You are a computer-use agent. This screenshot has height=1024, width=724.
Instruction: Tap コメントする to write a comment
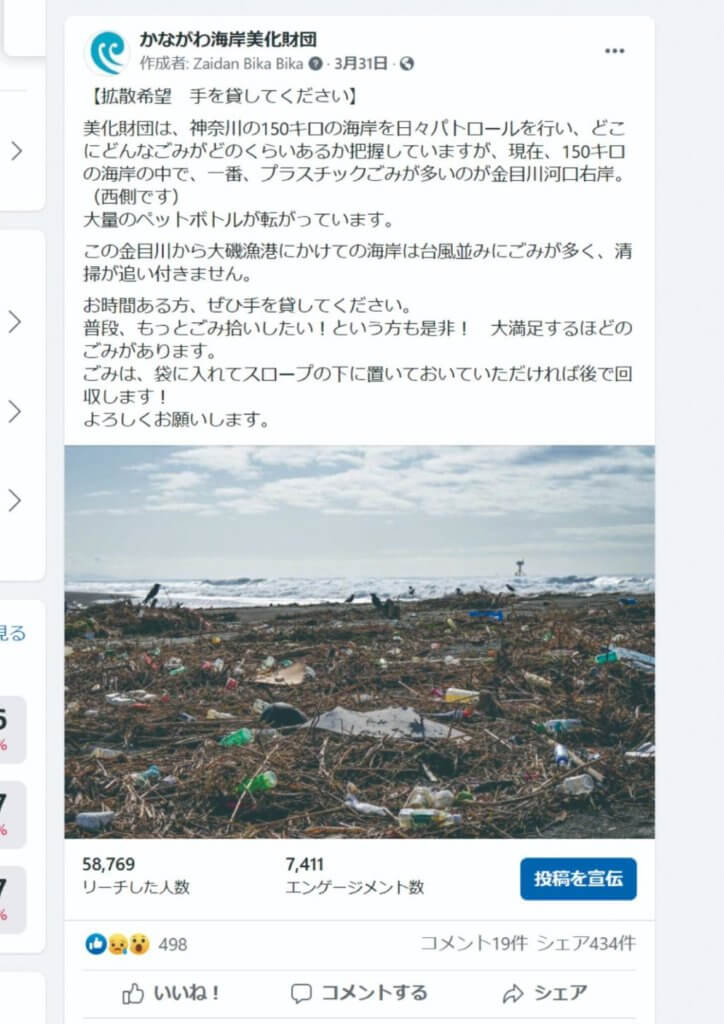click(359, 993)
